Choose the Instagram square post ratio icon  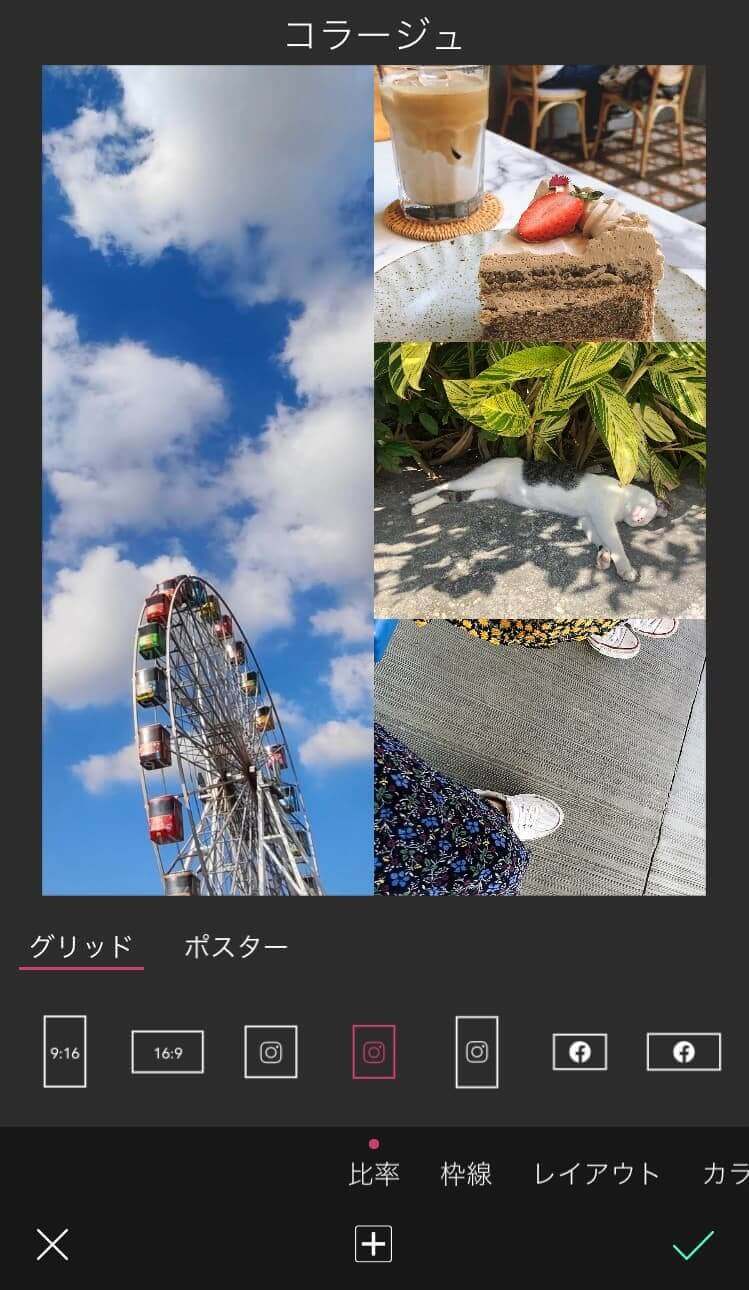pos(270,1051)
